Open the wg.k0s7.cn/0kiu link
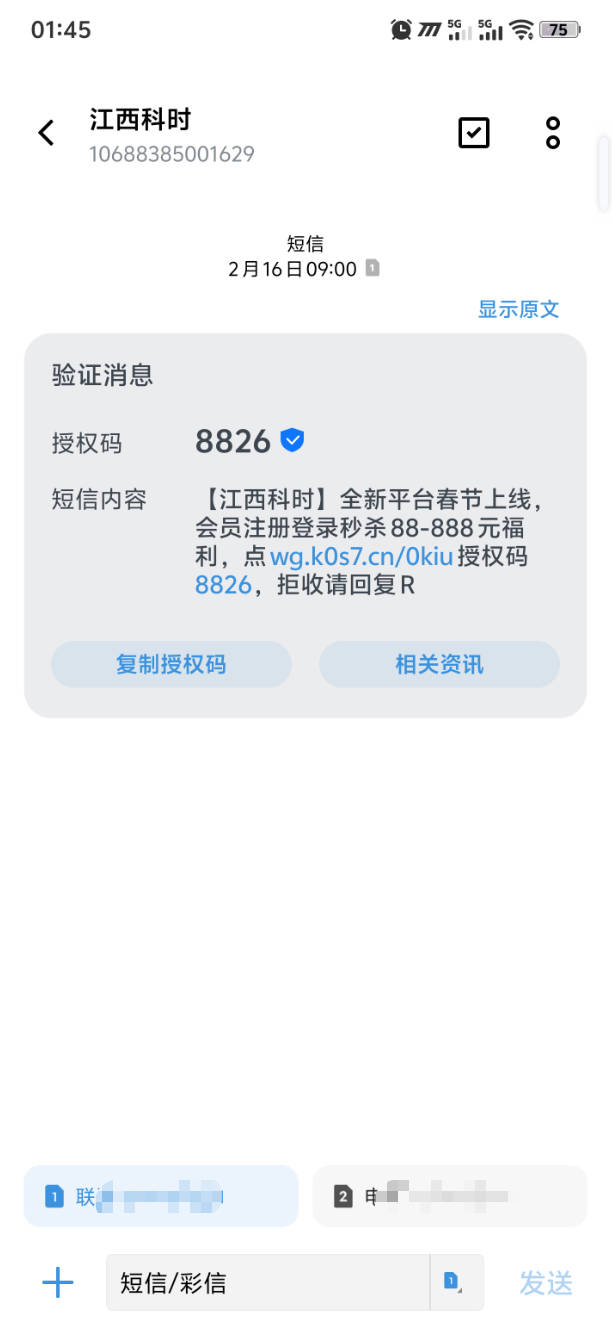This screenshot has height=1332, width=612. coord(361,558)
